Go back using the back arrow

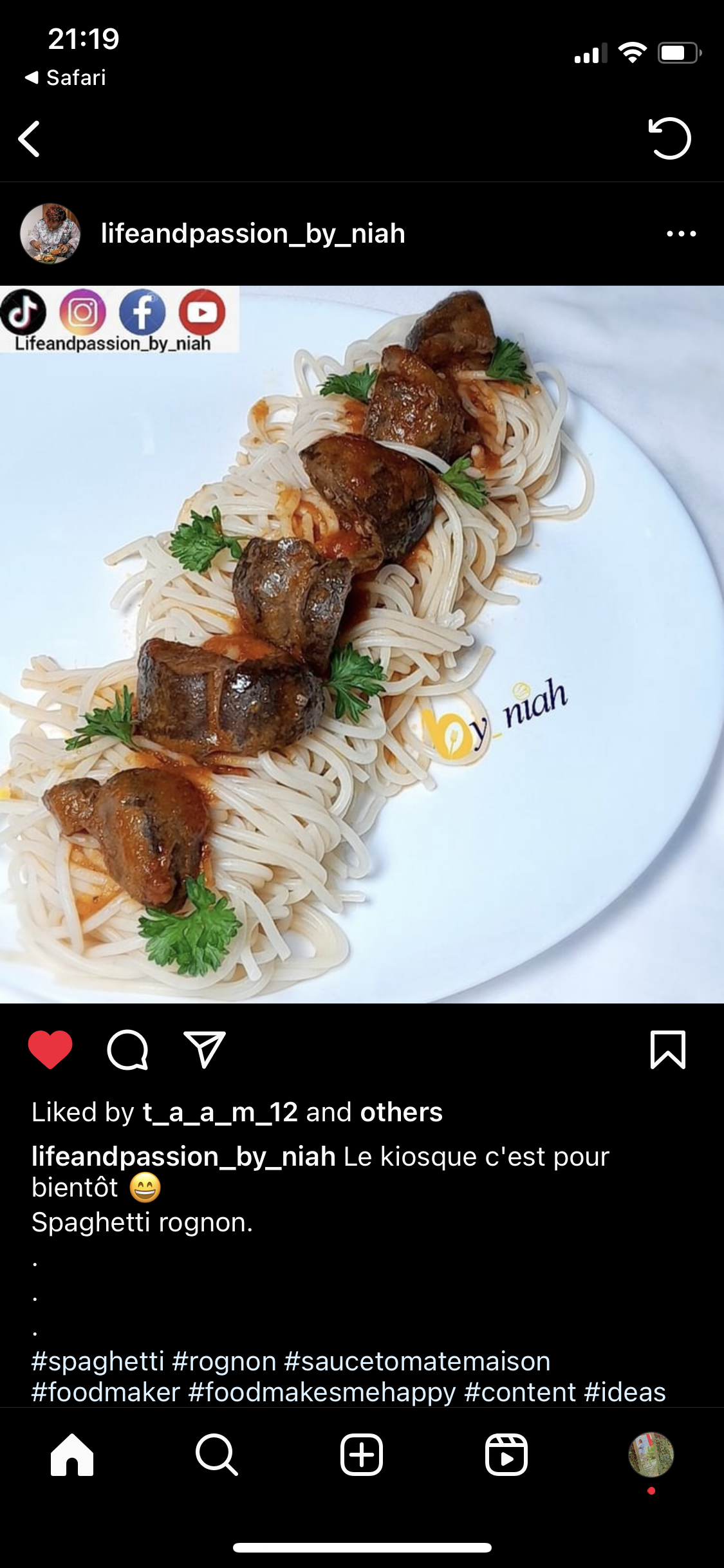[x=30, y=139]
